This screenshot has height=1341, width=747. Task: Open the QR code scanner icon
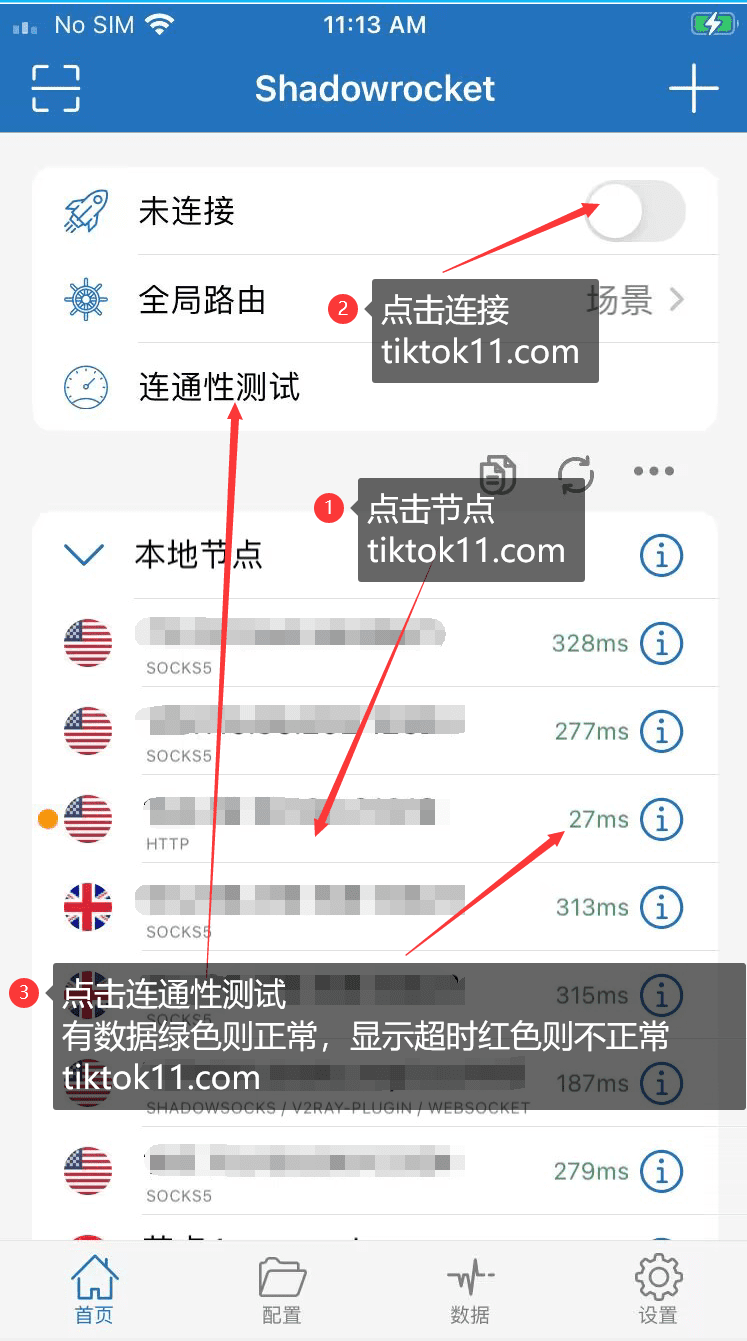pyautogui.click(x=56, y=89)
